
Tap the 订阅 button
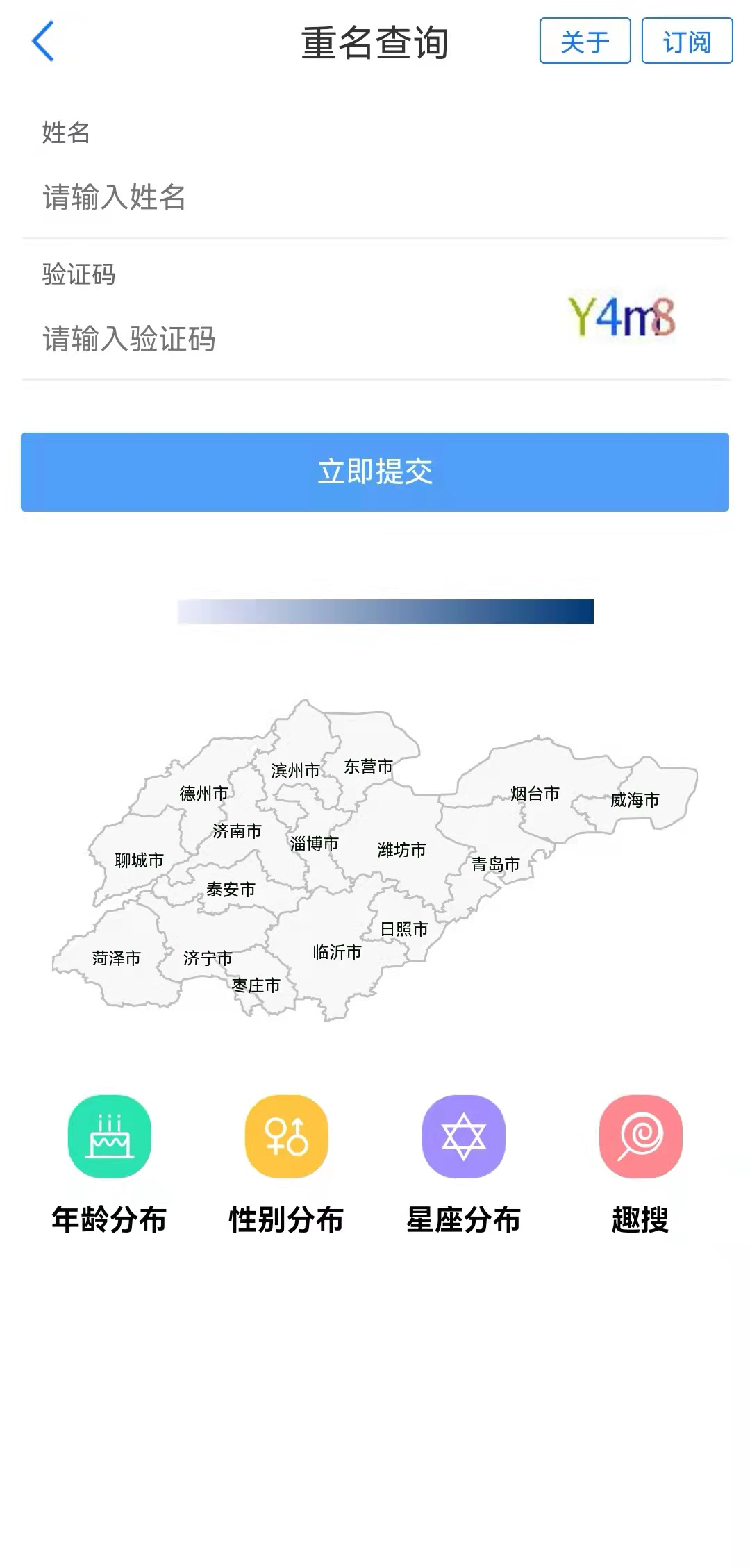pos(687,42)
